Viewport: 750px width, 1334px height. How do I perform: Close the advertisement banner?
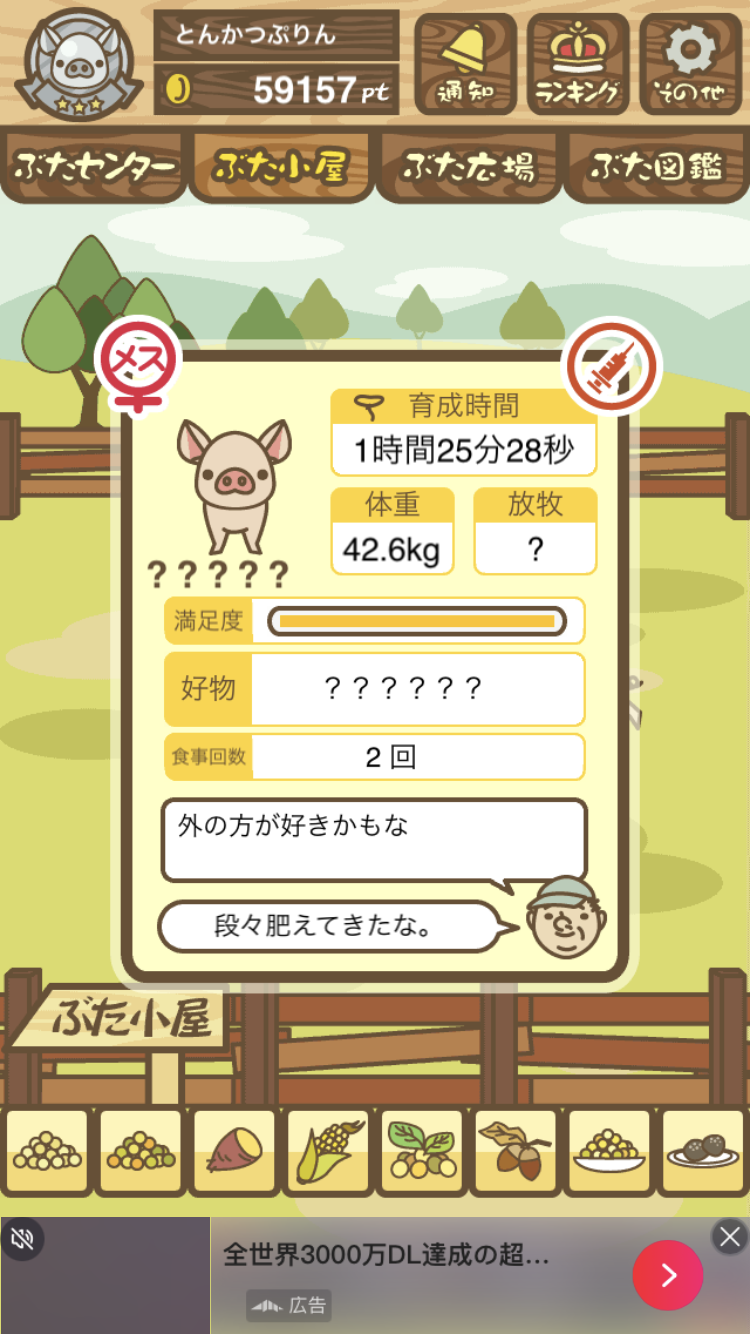pyautogui.click(x=730, y=1236)
